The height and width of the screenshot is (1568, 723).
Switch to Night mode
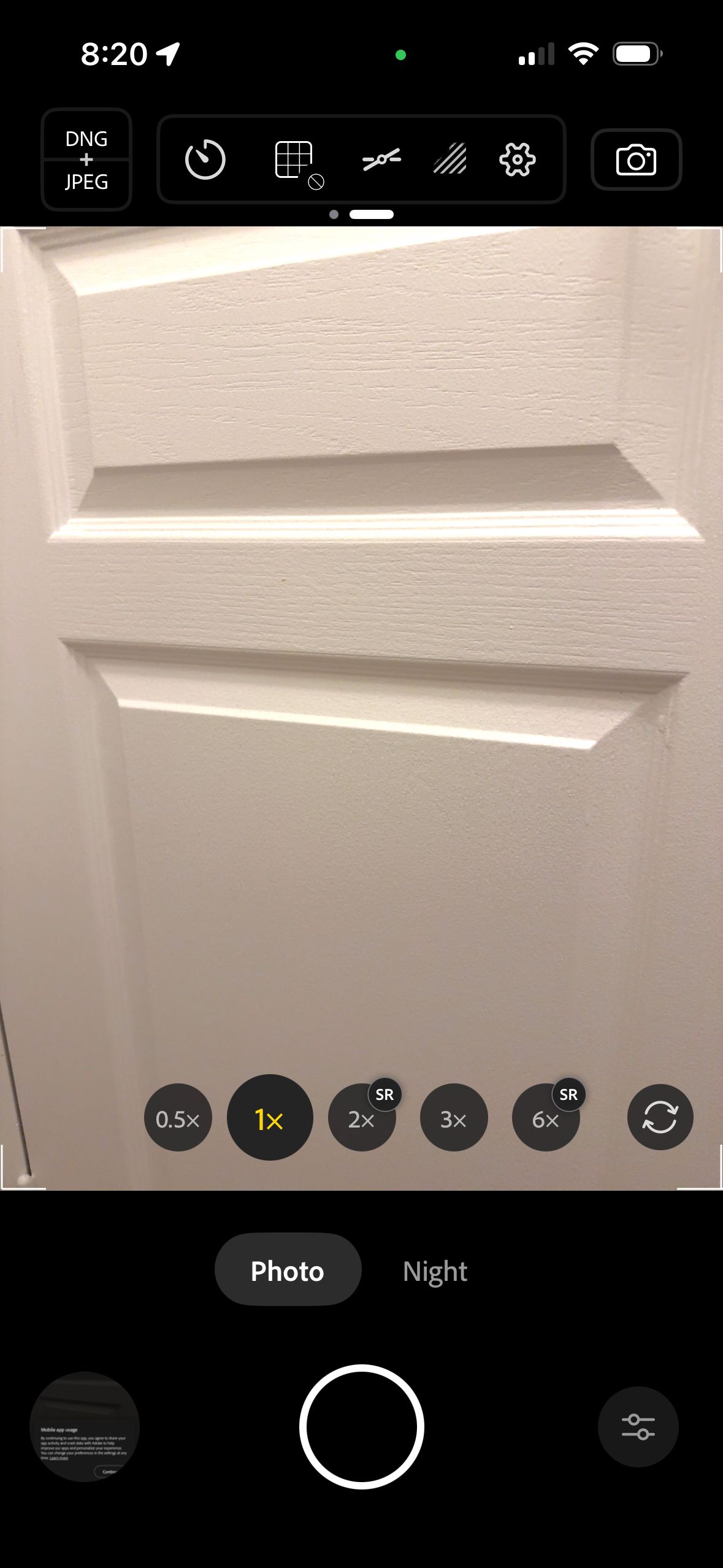coord(435,1271)
